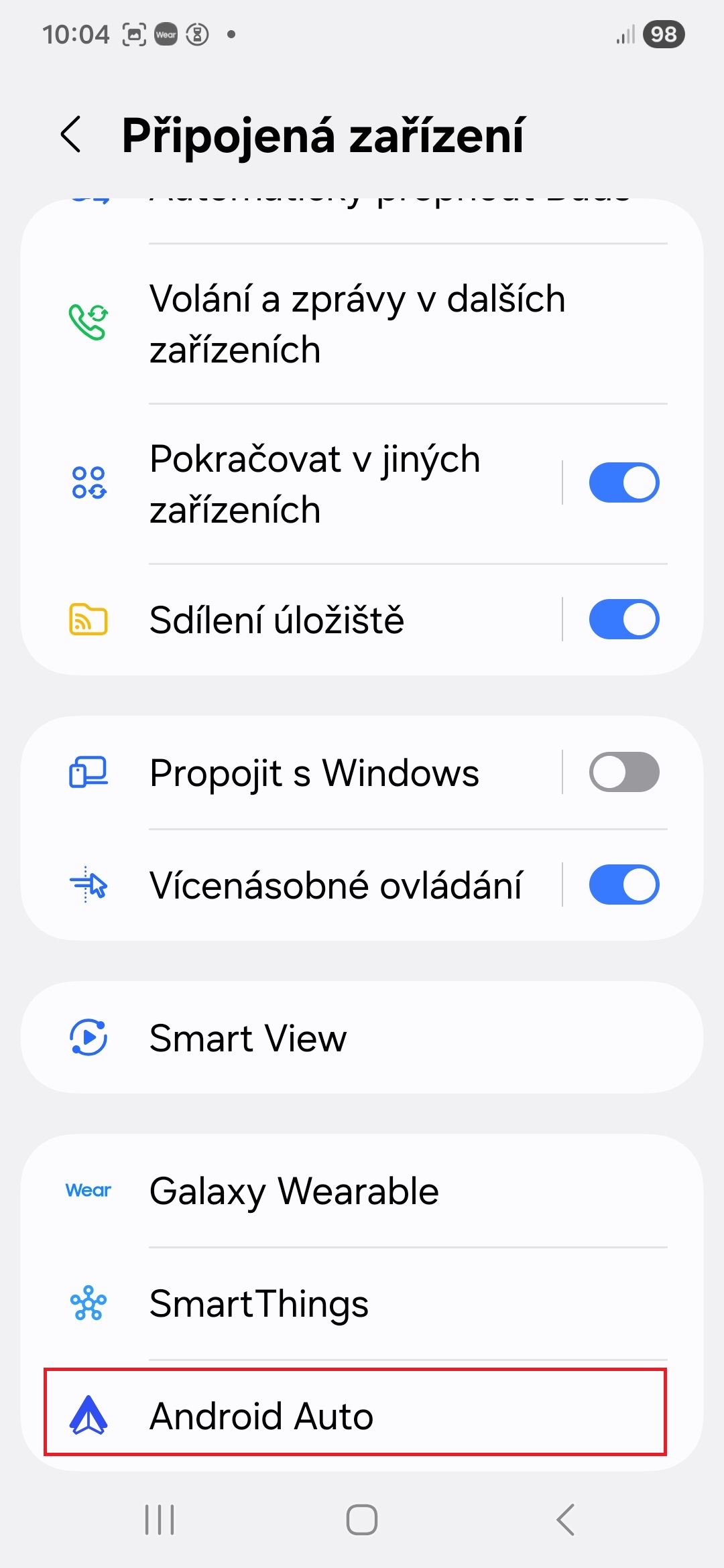This screenshot has width=724, height=1568.
Task: Disable 'Pokračovat v jiných zařízeních'
Action: pos(623,482)
